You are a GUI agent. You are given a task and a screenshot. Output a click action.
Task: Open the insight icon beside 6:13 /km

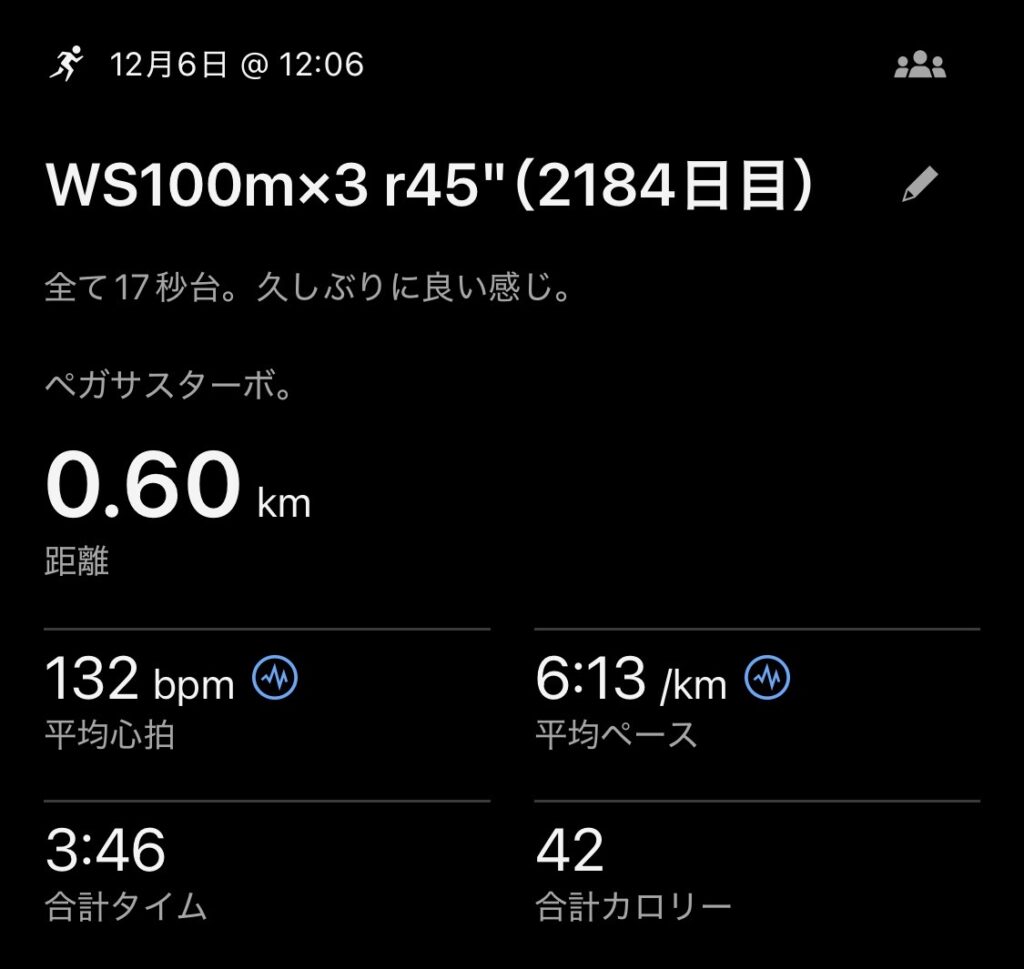tap(767, 679)
